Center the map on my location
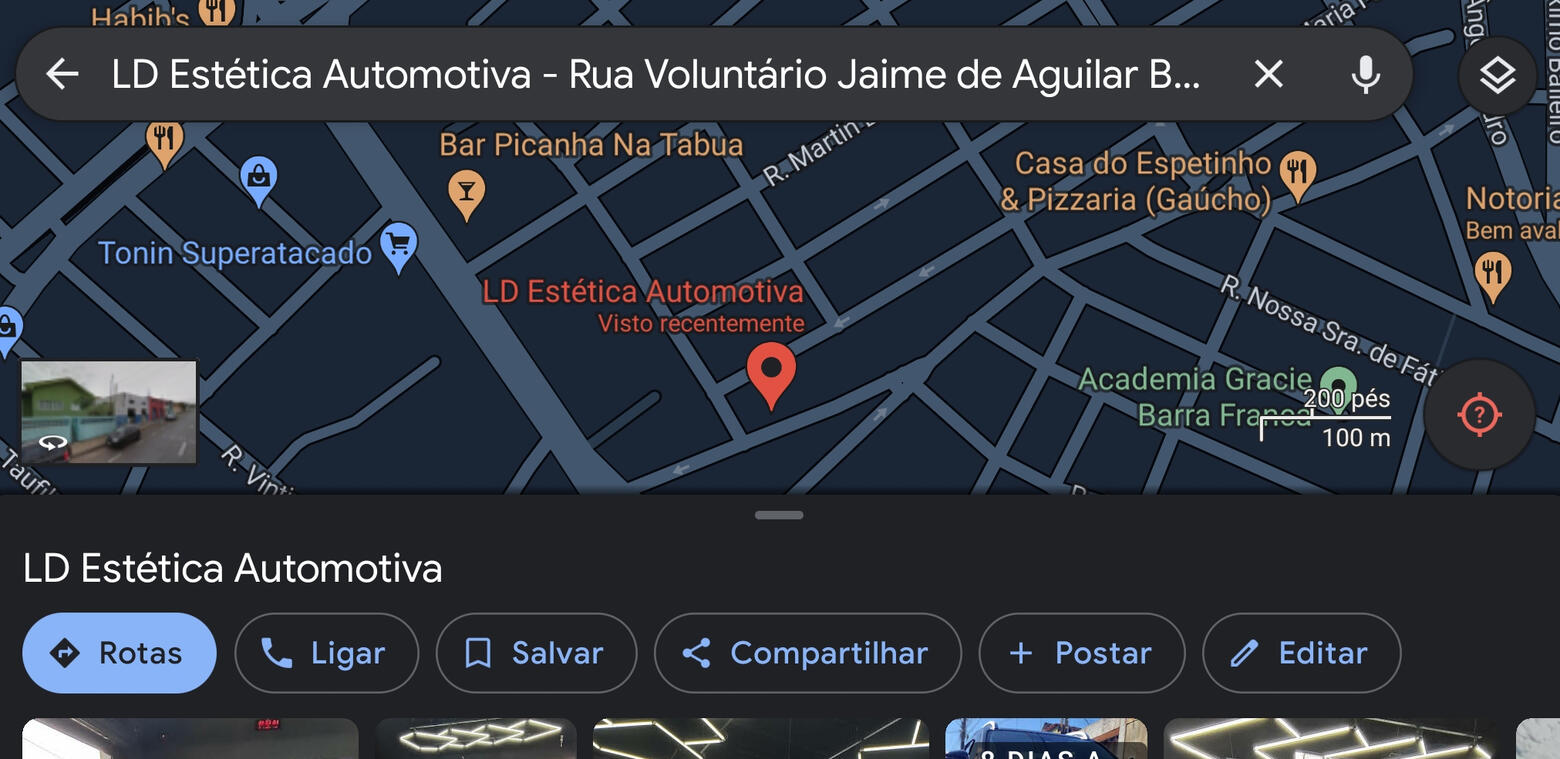The height and width of the screenshot is (759, 1560). tap(1479, 415)
